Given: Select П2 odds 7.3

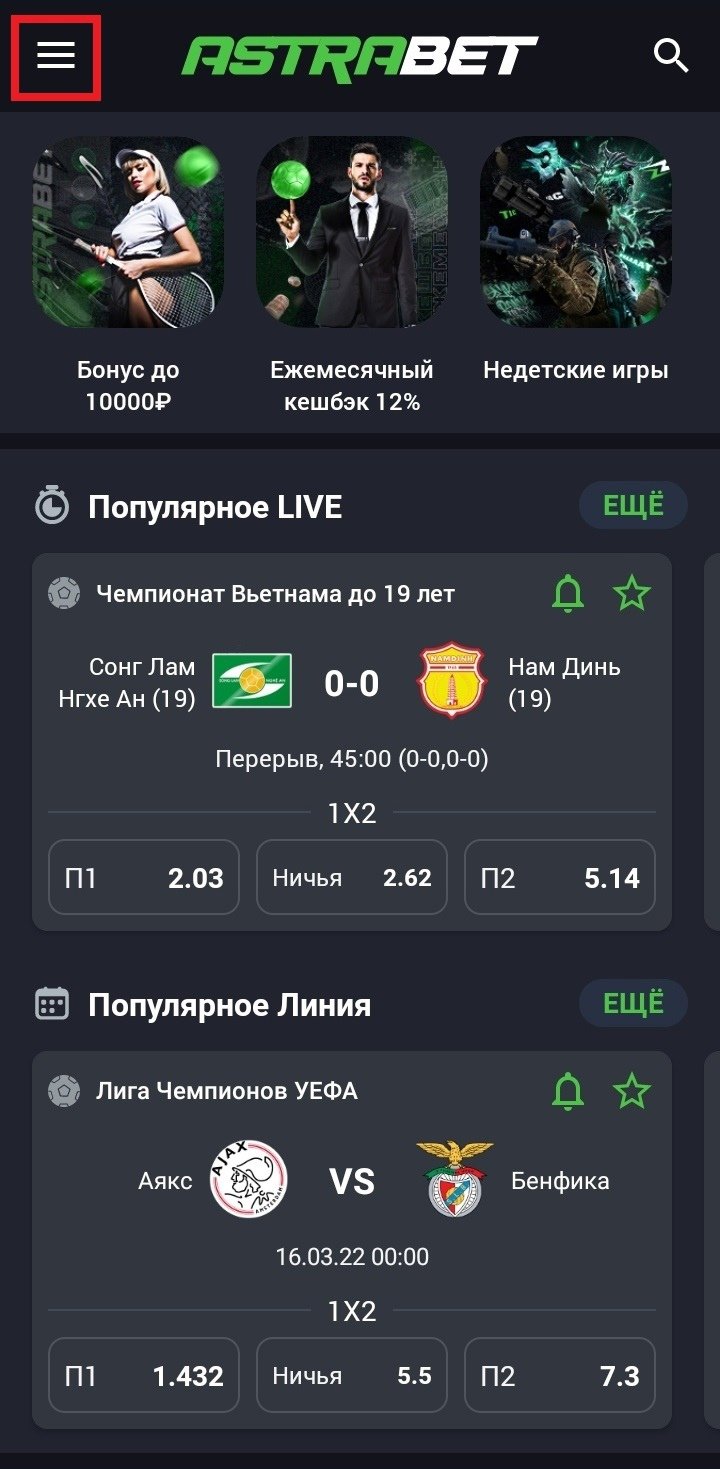Looking at the screenshot, I should click(x=560, y=1376).
